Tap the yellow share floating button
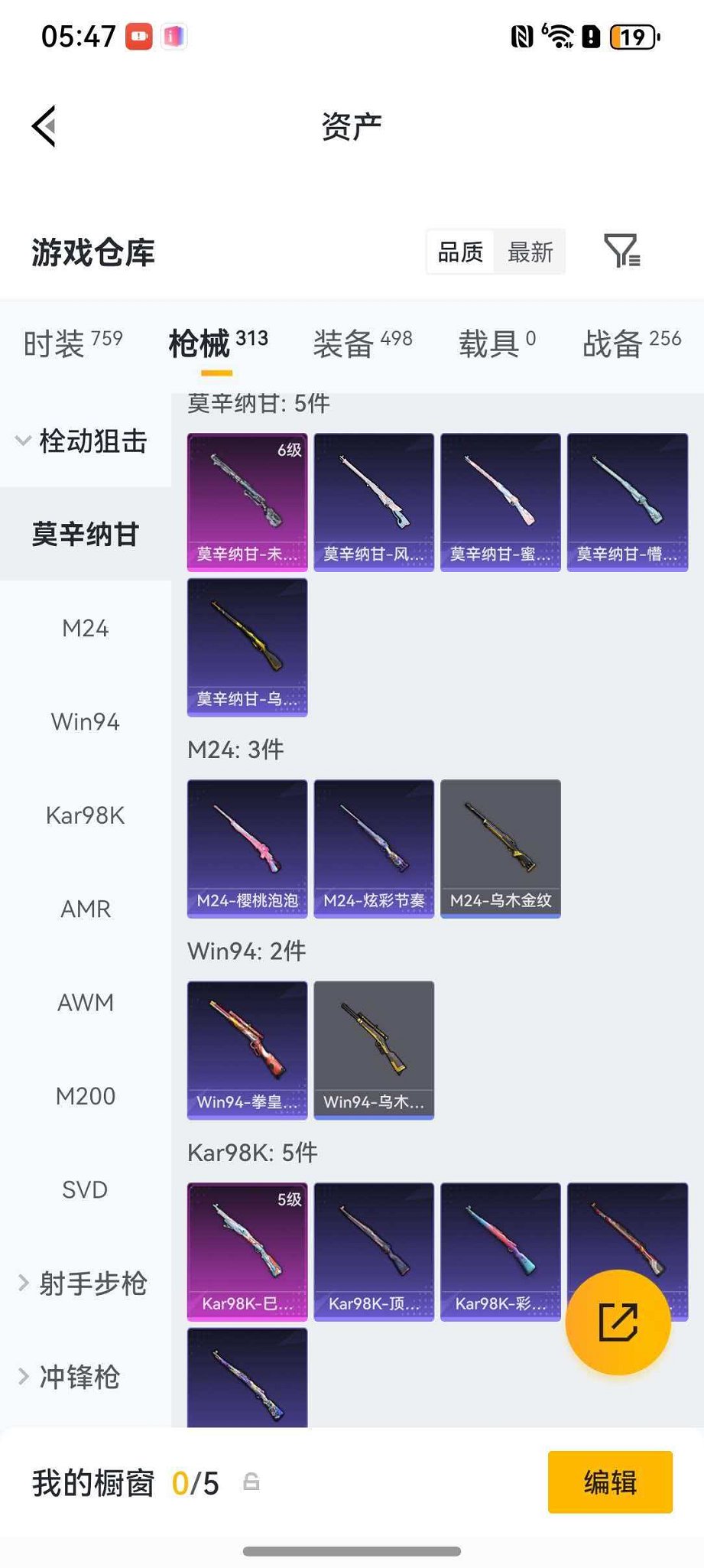704x1568 pixels. pyautogui.click(x=618, y=1322)
